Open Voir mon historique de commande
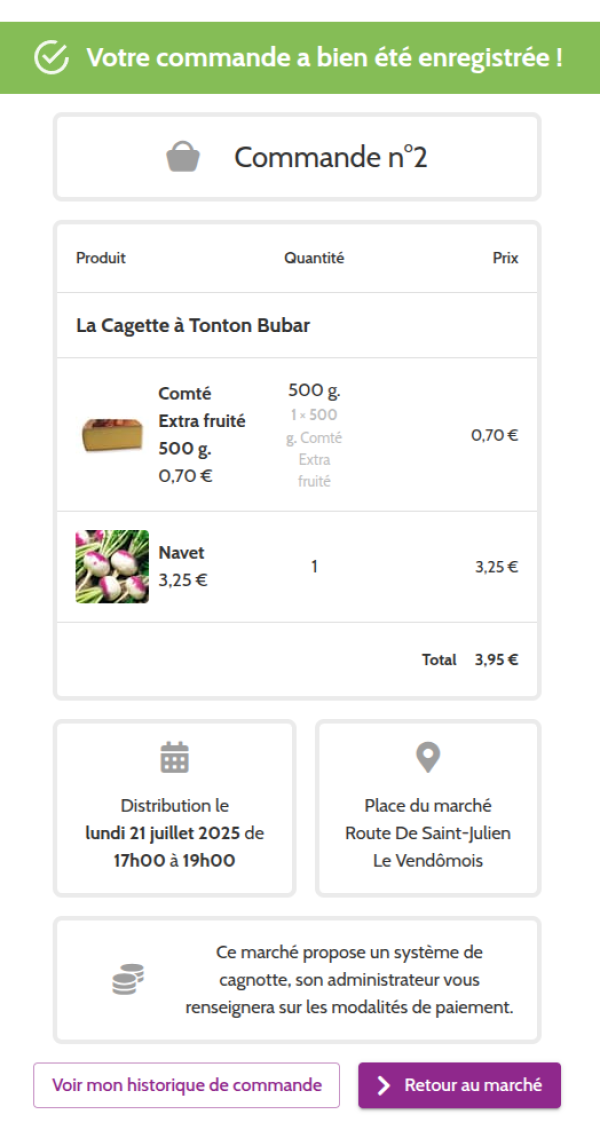The width and height of the screenshot is (600, 1130). tap(187, 1085)
